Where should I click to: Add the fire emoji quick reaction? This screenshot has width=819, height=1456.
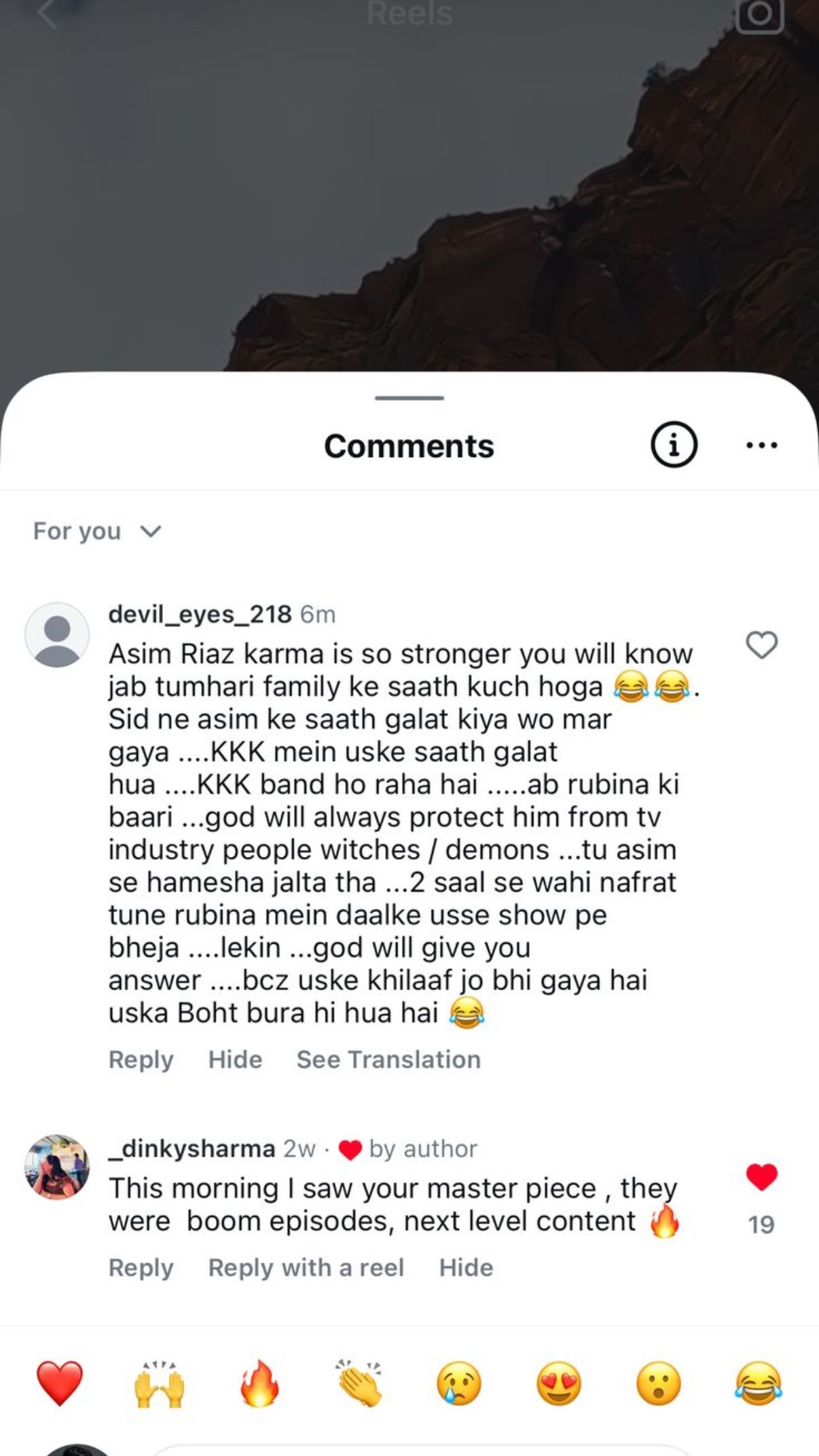coord(259,1383)
